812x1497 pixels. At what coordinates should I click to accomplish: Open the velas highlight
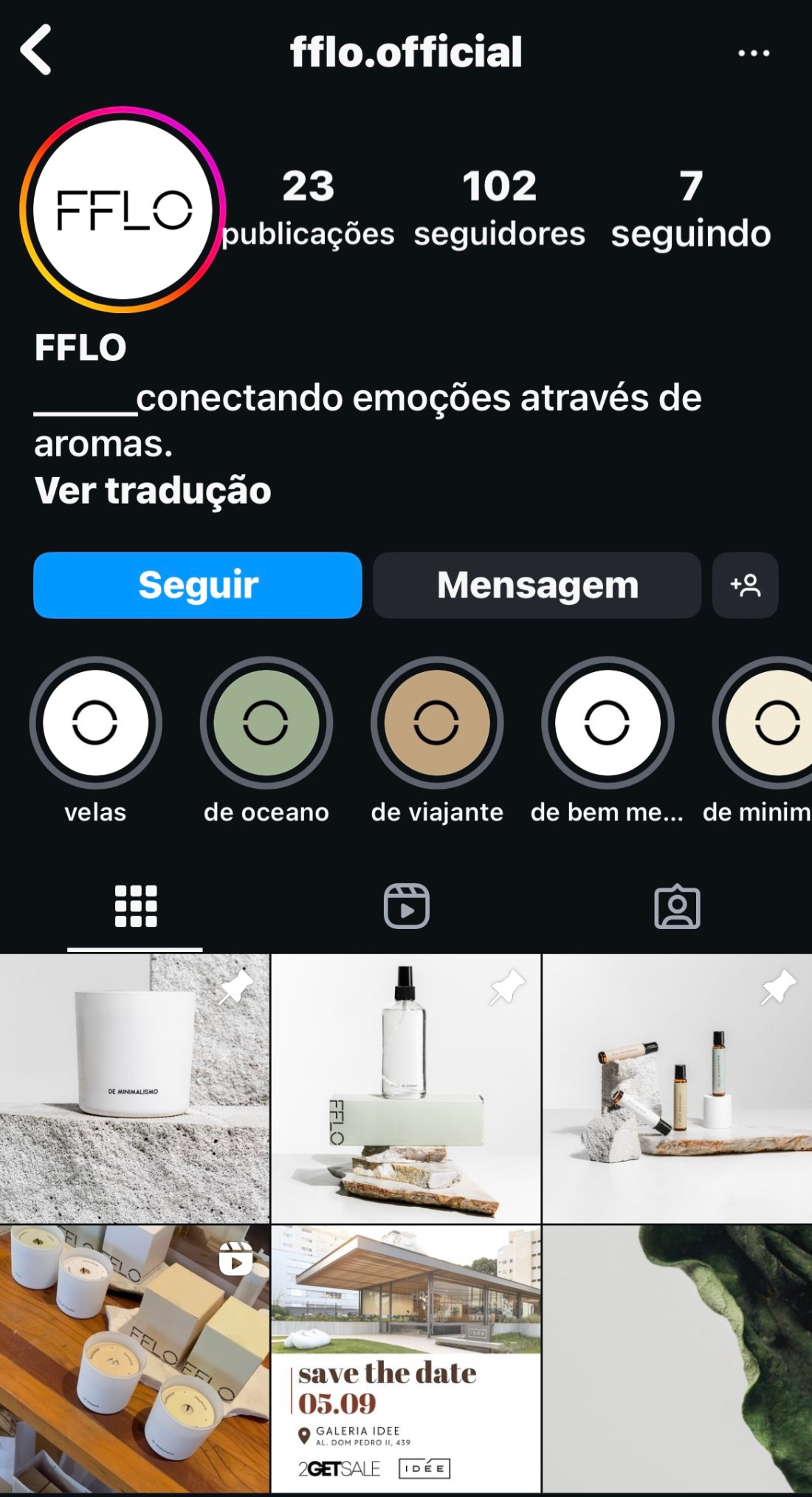[95, 722]
